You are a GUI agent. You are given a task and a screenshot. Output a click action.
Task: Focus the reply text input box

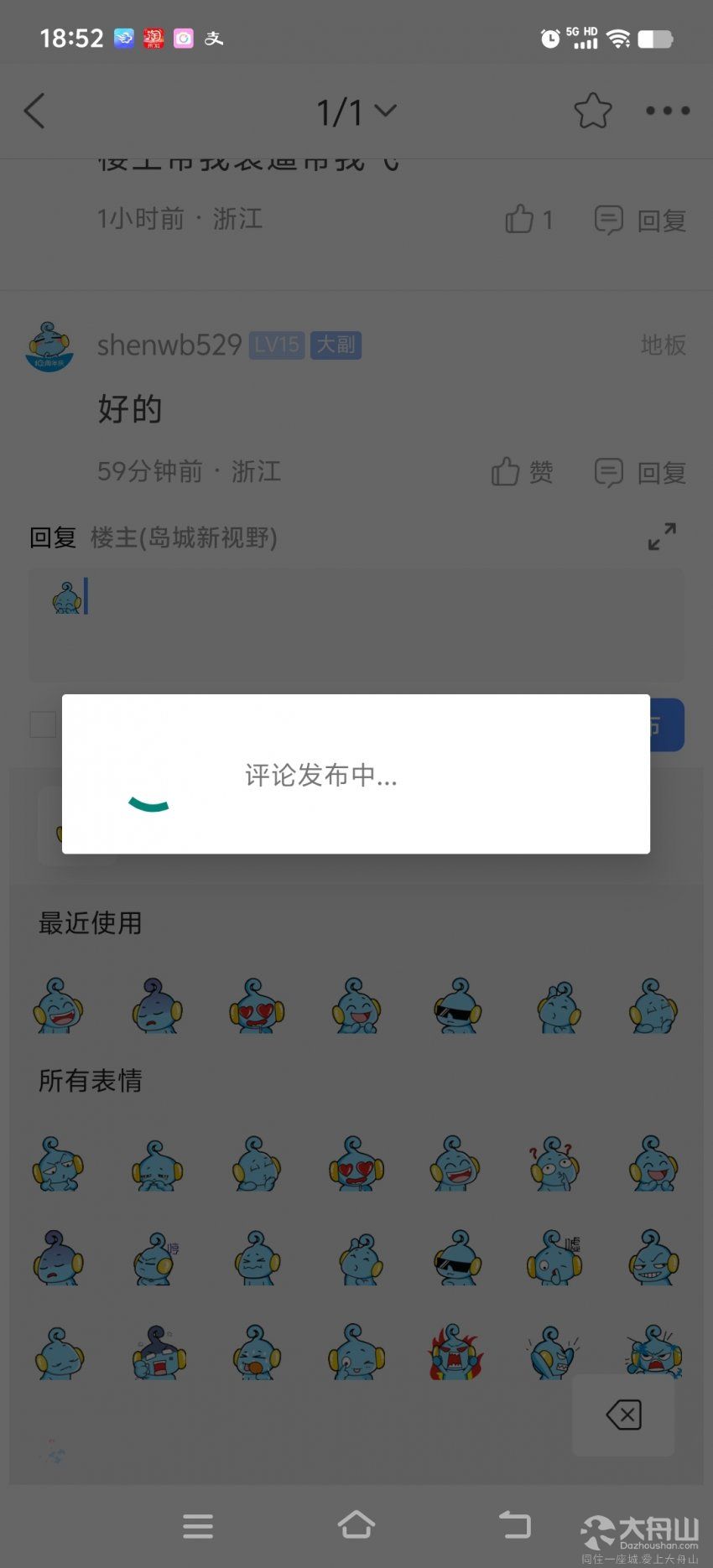pos(356,625)
